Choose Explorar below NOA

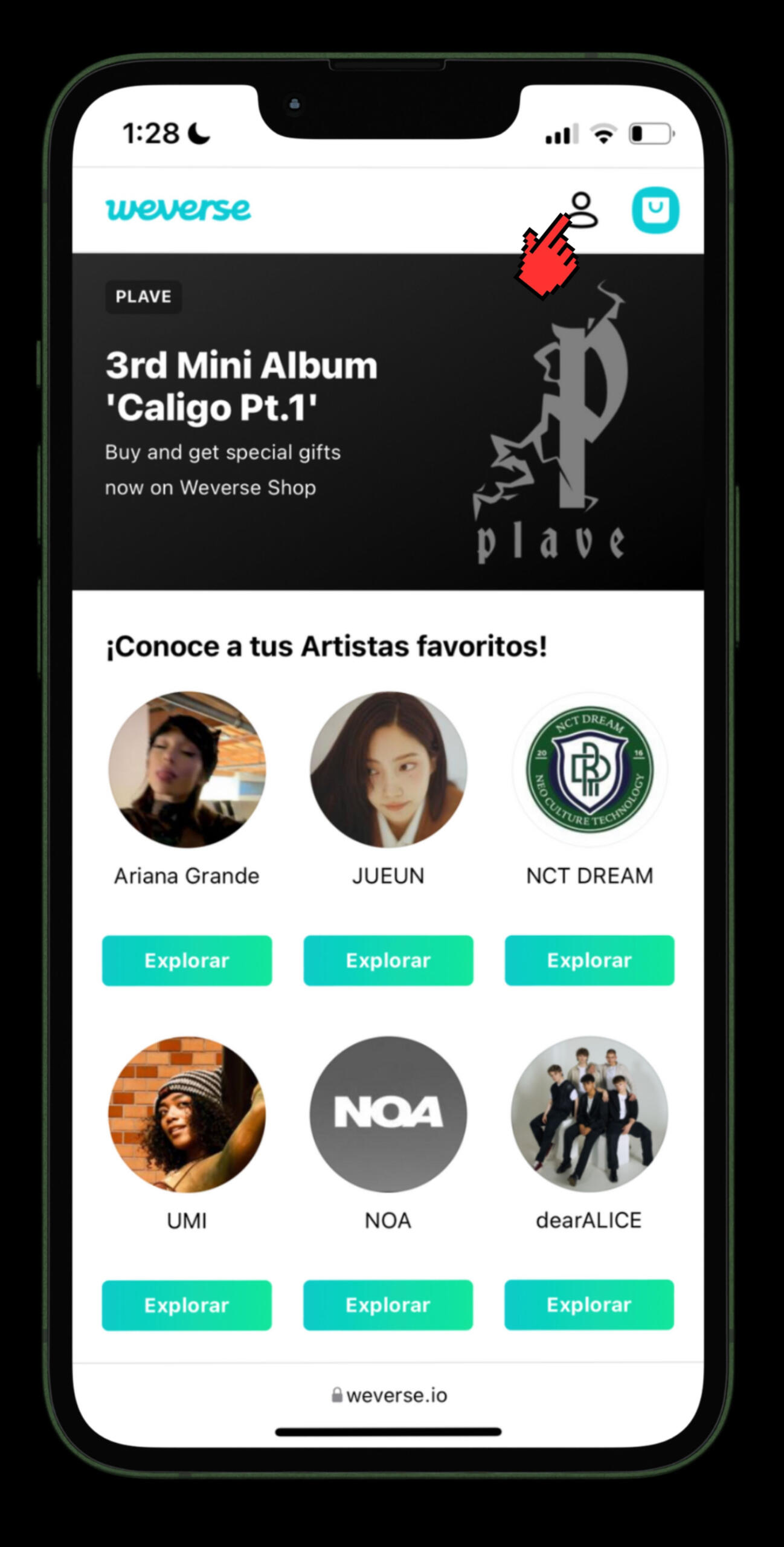click(x=388, y=1305)
